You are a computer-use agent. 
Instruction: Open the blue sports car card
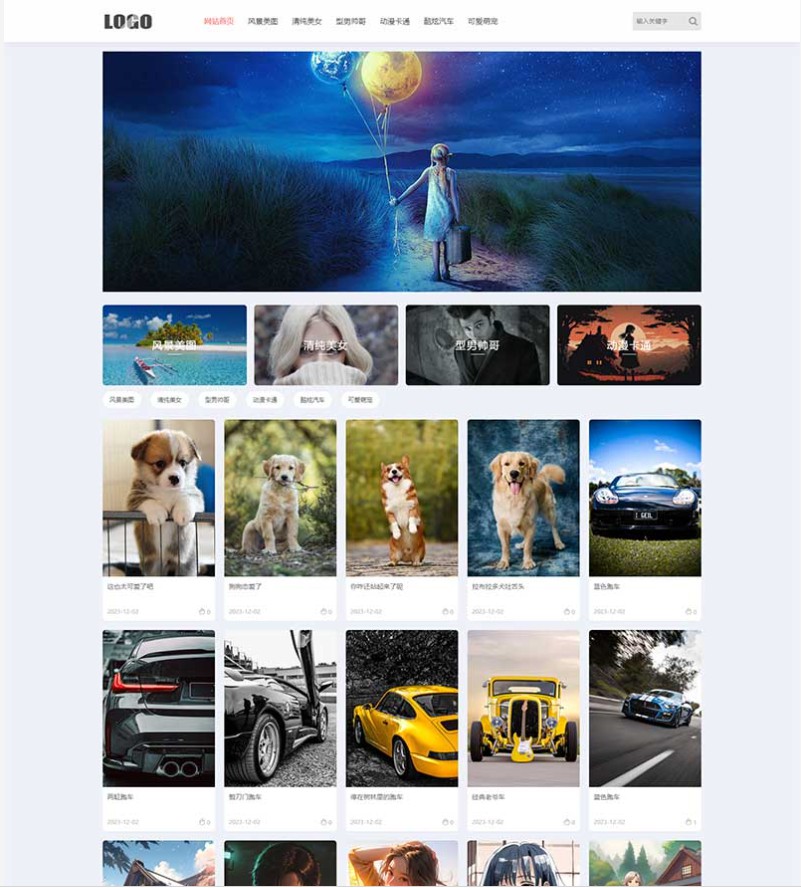coord(645,498)
